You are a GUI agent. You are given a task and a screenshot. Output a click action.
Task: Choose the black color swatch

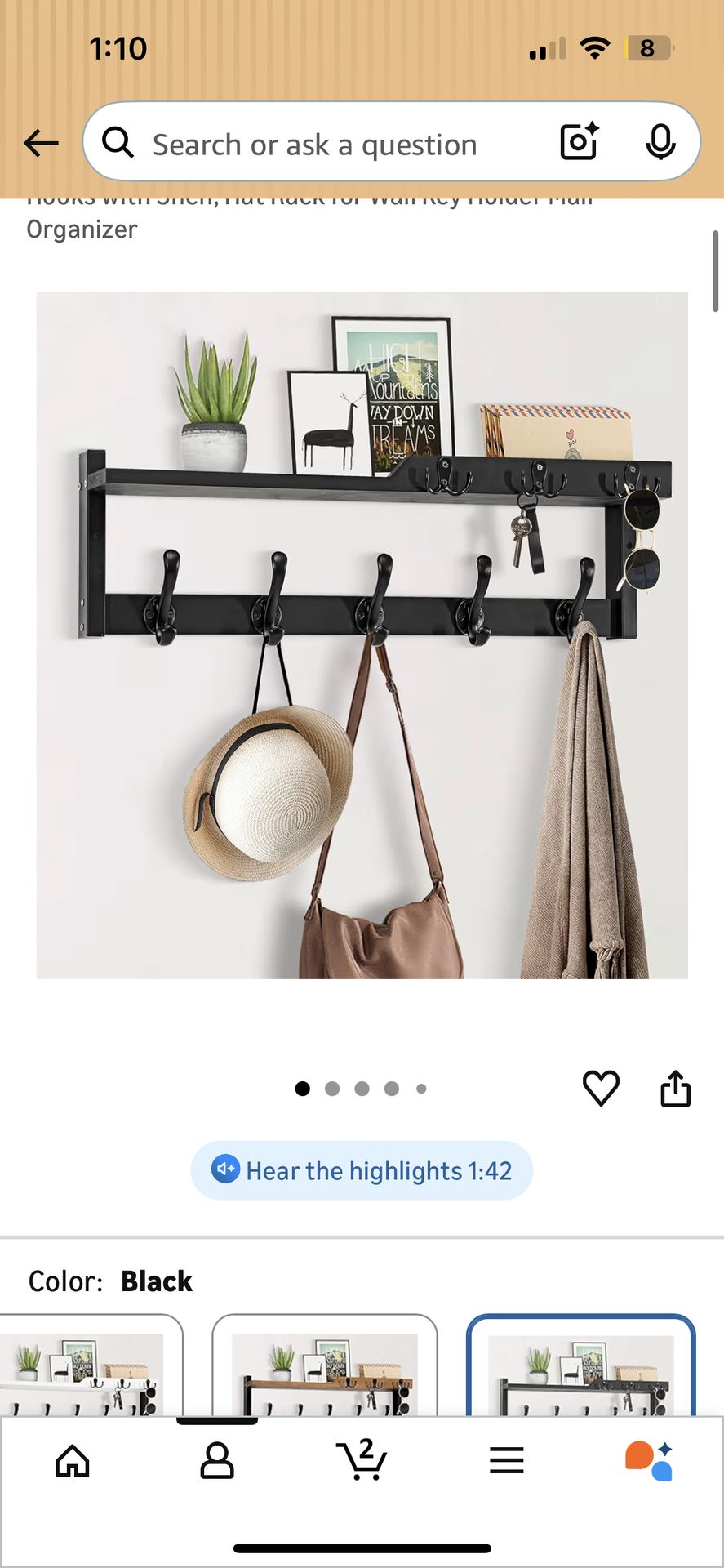[x=581, y=1365]
